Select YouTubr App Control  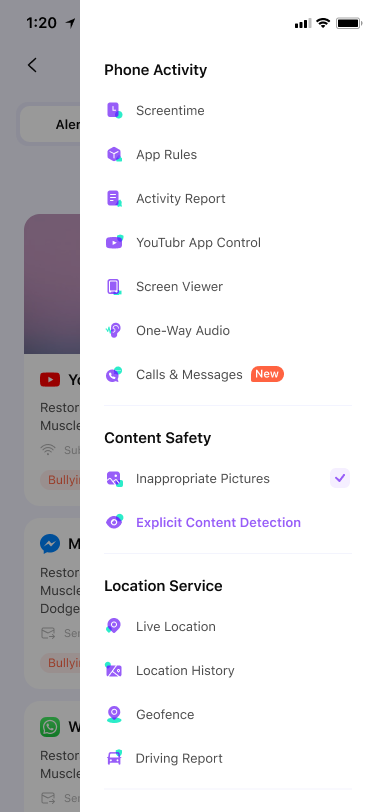[228, 242]
